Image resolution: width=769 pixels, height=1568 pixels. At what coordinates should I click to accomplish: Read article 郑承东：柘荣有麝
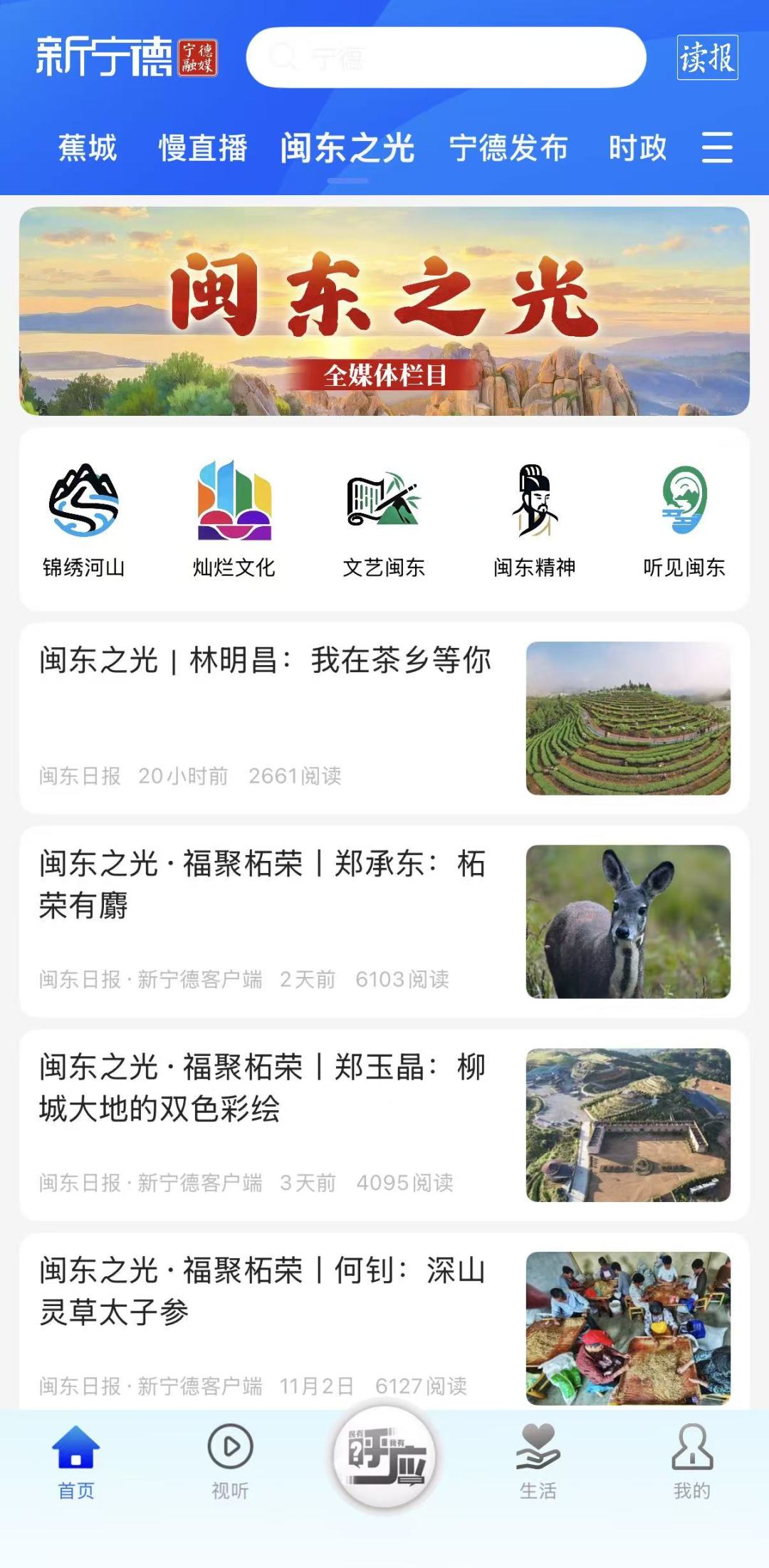pos(263,884)
